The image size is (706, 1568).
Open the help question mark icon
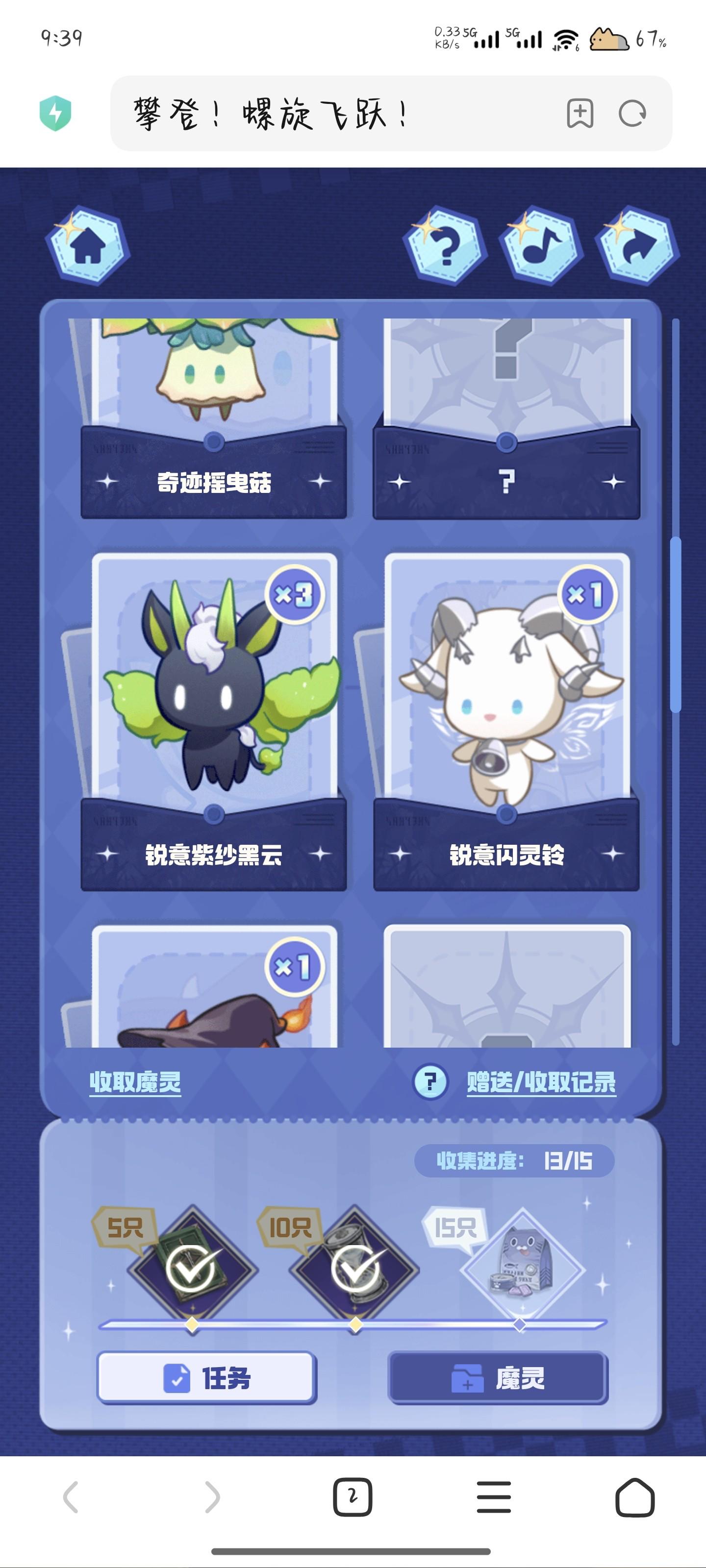pyautogui.click(x=445, y=246)
